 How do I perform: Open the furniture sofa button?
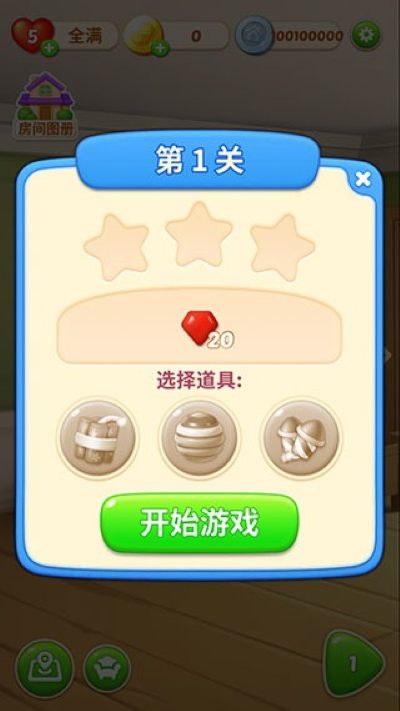tap(107, 668)
